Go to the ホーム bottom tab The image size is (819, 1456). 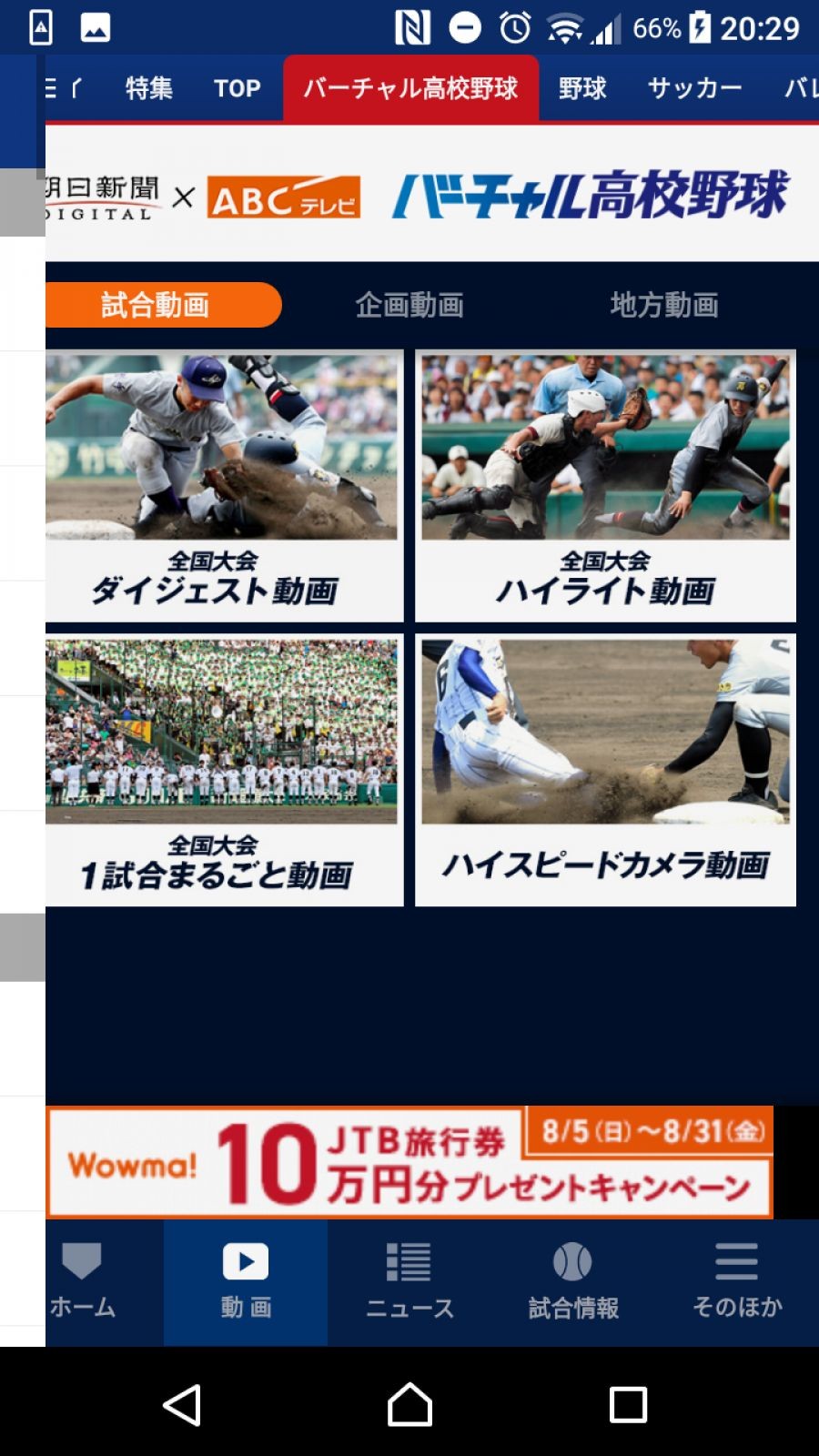[x=84, y=1282]
